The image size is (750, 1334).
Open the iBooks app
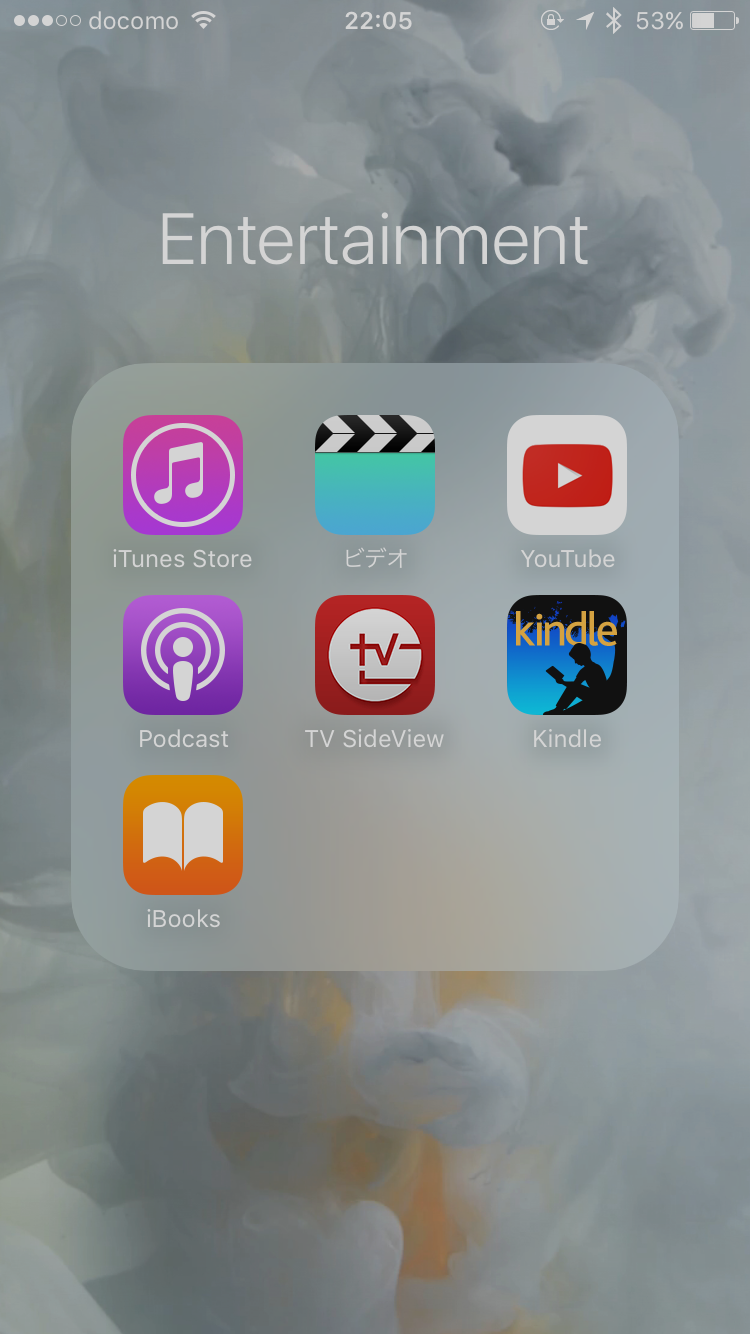tap(182, 835)
